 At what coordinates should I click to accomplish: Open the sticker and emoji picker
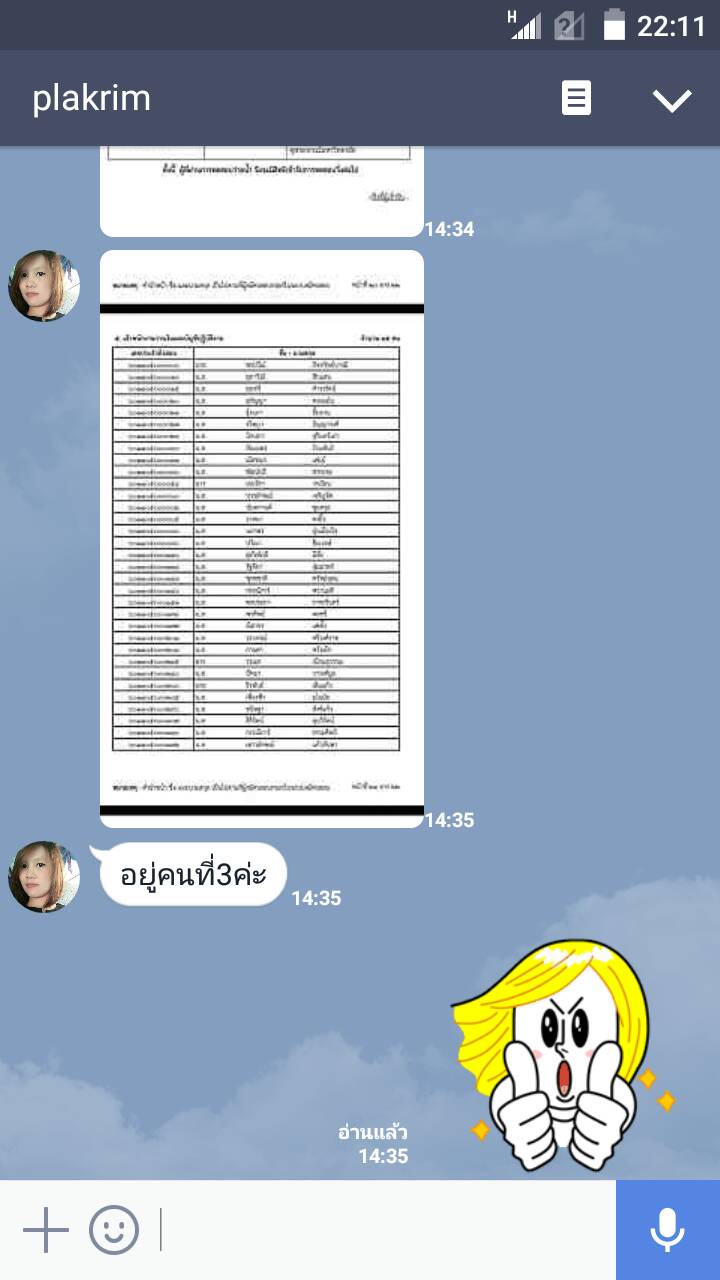pos(113,1230)
